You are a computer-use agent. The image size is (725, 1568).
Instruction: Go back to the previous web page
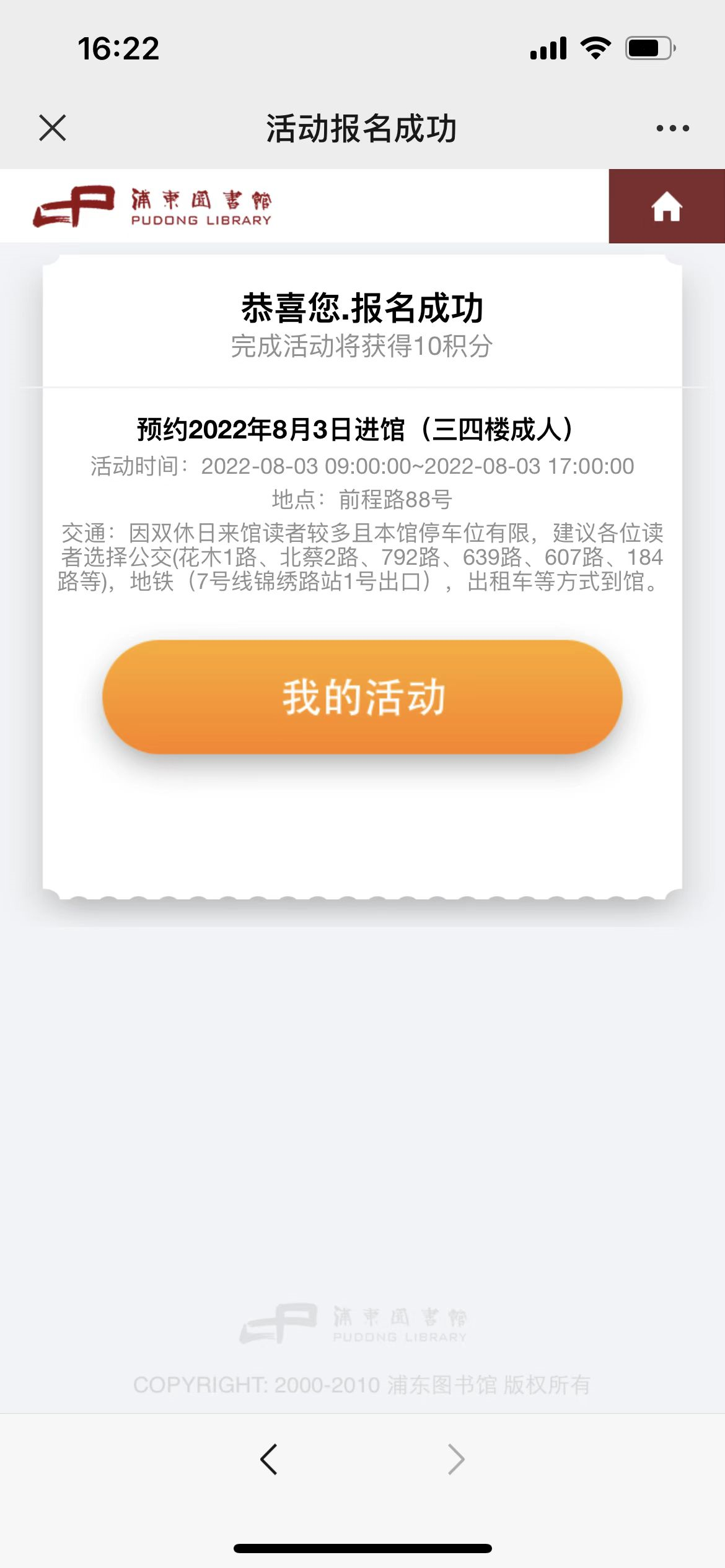pyautogui.click(x=269, y=1459)
